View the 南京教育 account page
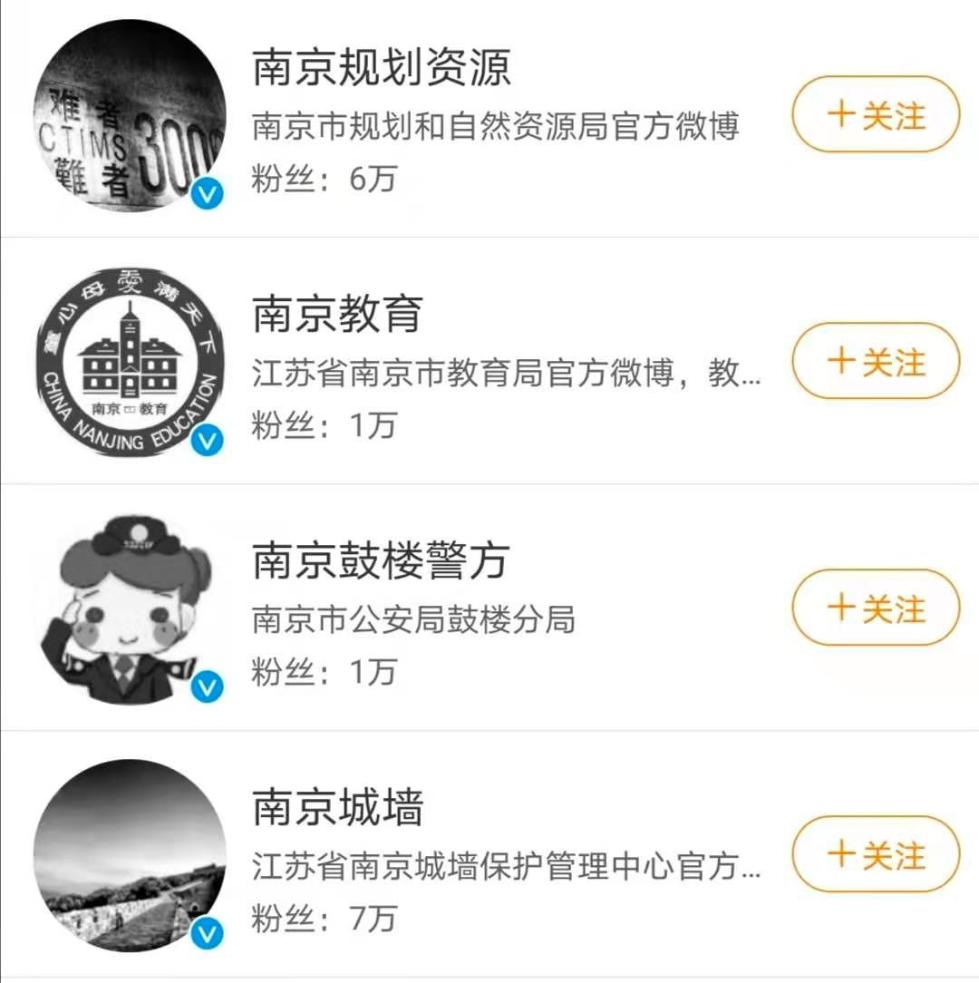Viewport: 979px width, 983px height. pyautogui.click(x=337, y=315)
